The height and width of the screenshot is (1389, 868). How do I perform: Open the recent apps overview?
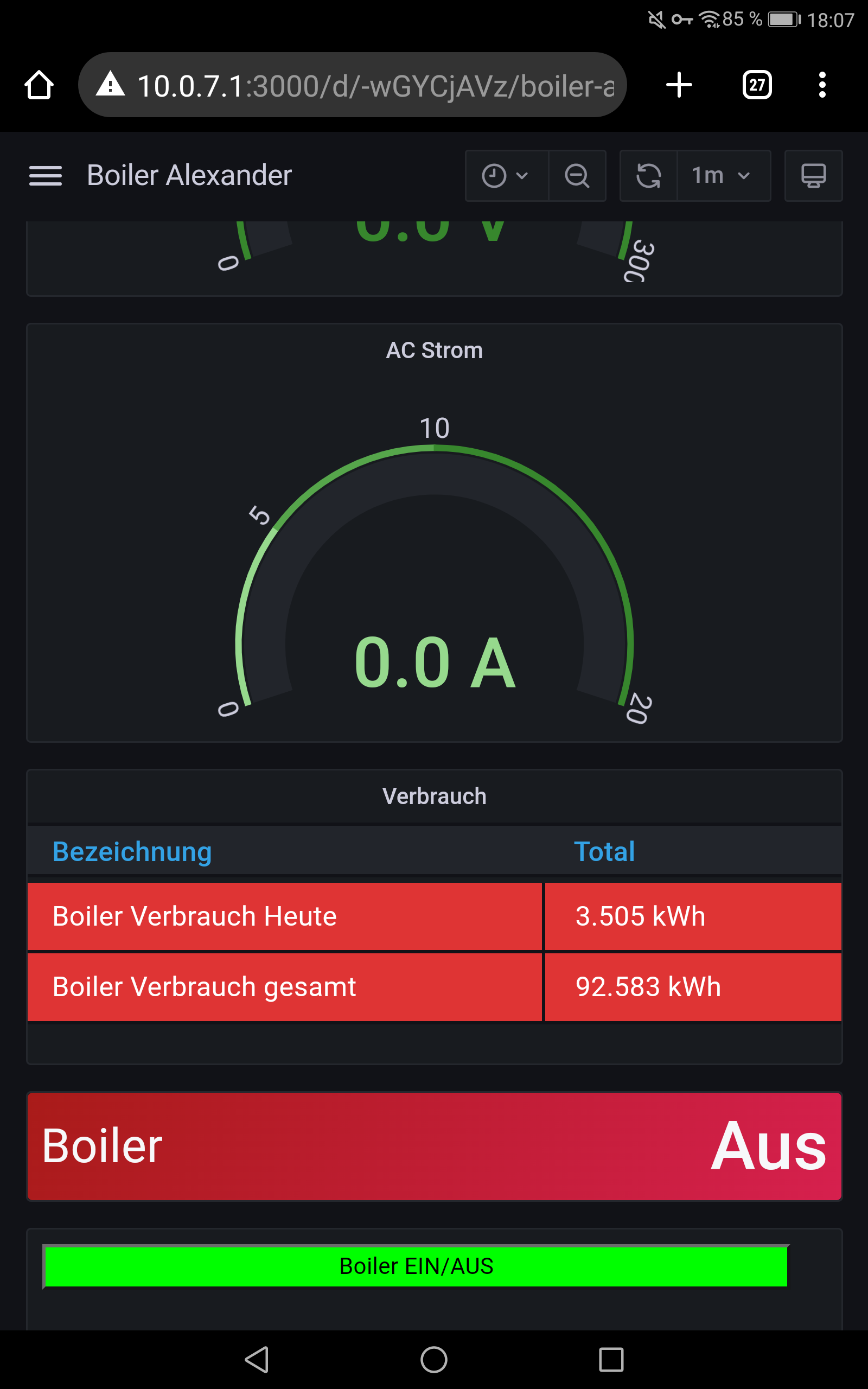(x=611, y=1359)
